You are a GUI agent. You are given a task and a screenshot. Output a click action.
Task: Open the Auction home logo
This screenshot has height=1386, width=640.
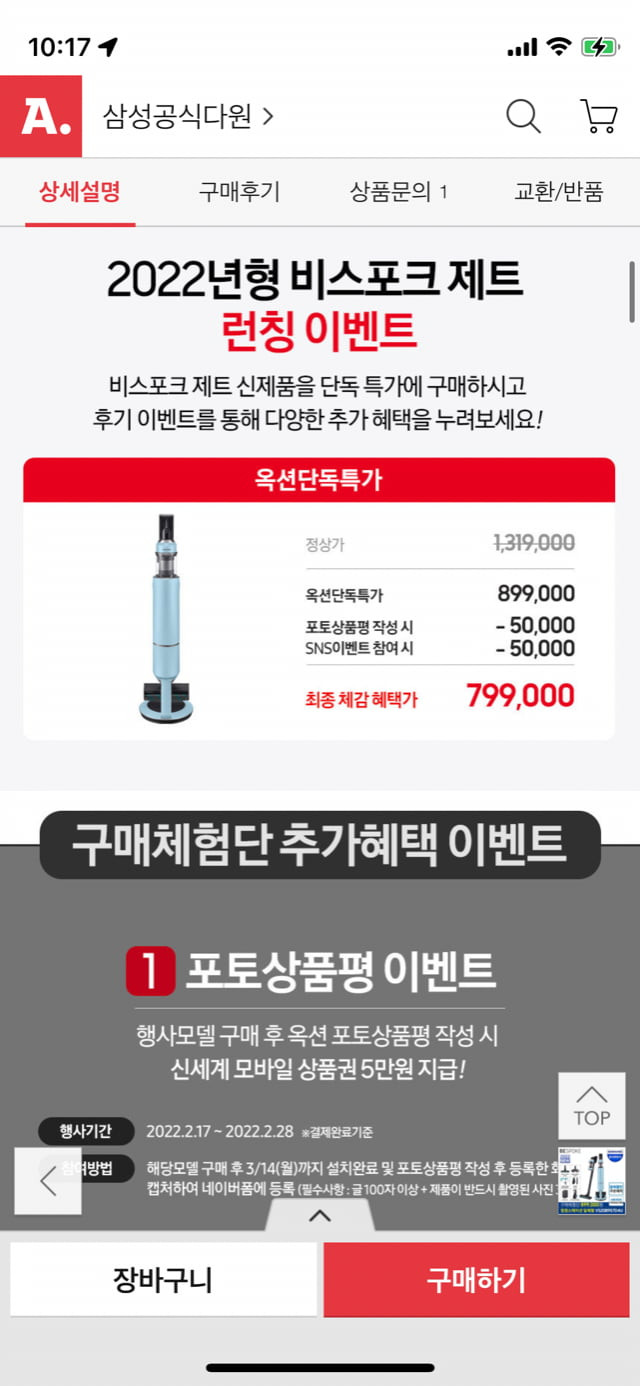pyautogui.click(x=41, y=117)
